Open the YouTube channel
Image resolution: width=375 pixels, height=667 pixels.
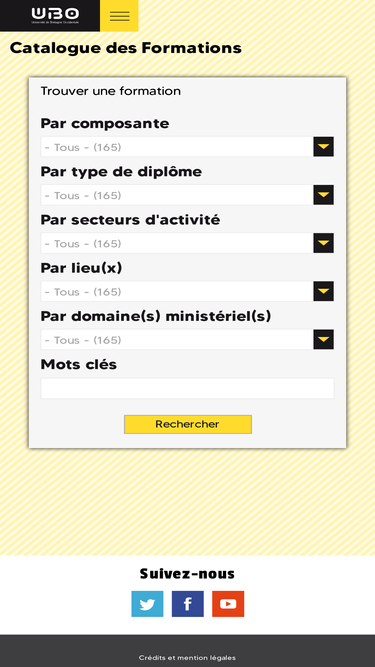(228, 604)
